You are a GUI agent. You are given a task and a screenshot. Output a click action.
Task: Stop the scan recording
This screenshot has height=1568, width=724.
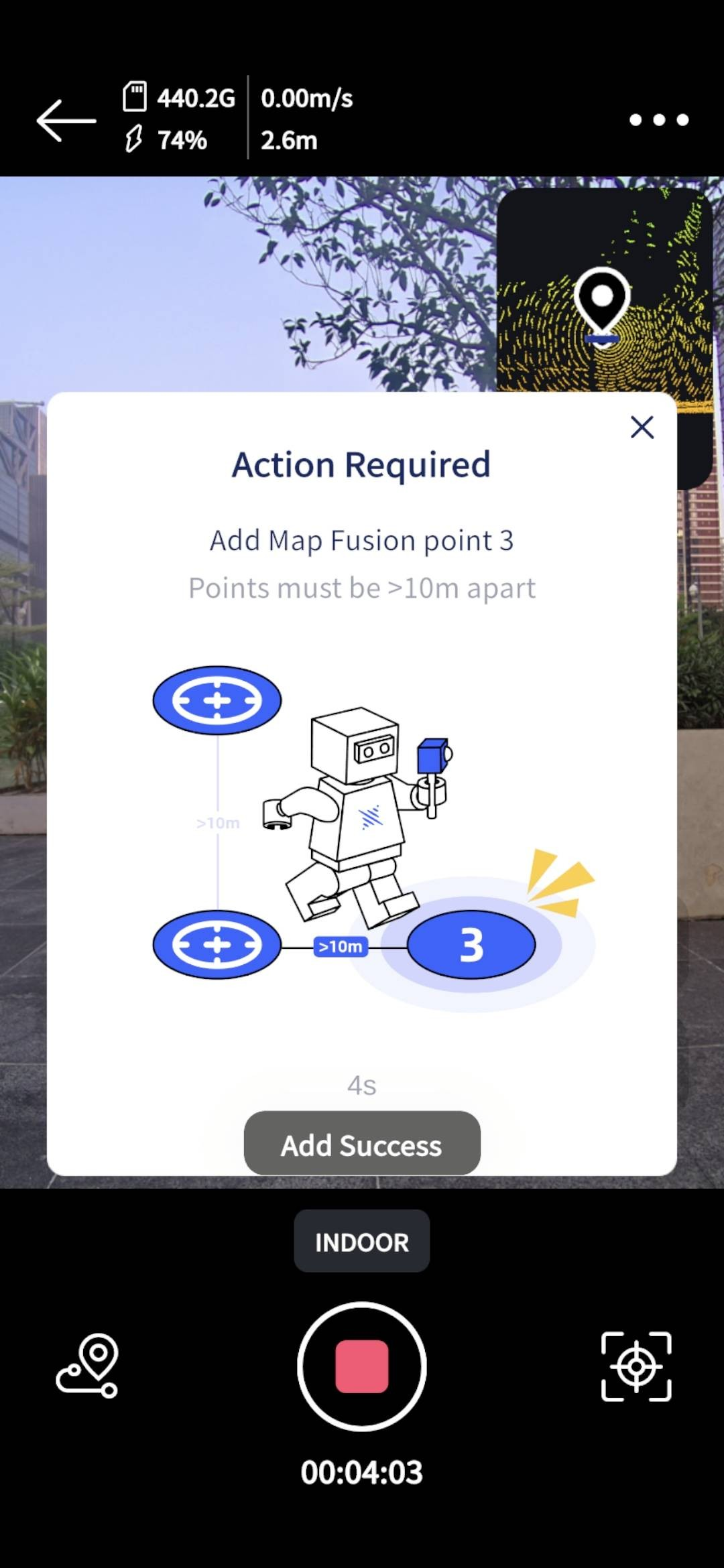click(x=362, y=1366)
